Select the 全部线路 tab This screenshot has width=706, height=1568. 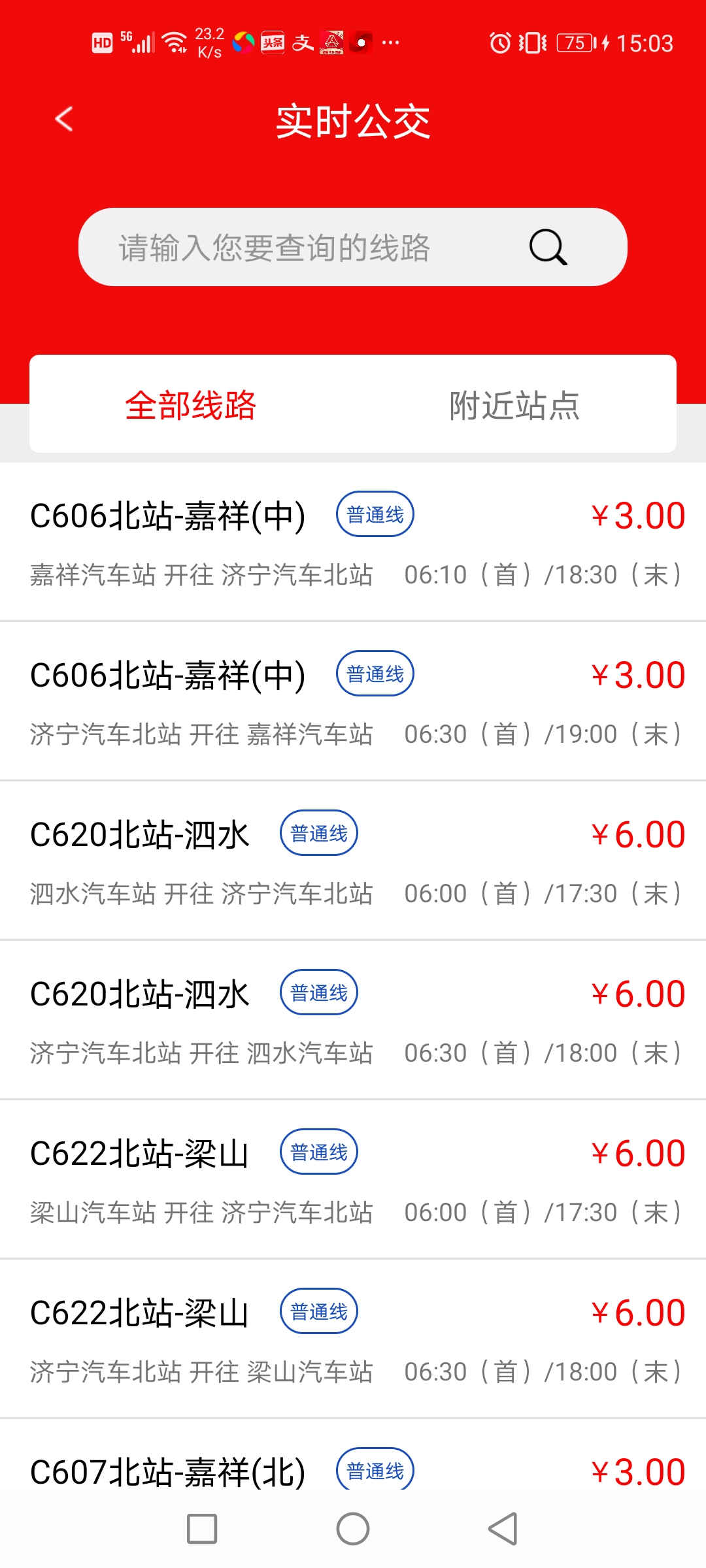click(193, 404)
